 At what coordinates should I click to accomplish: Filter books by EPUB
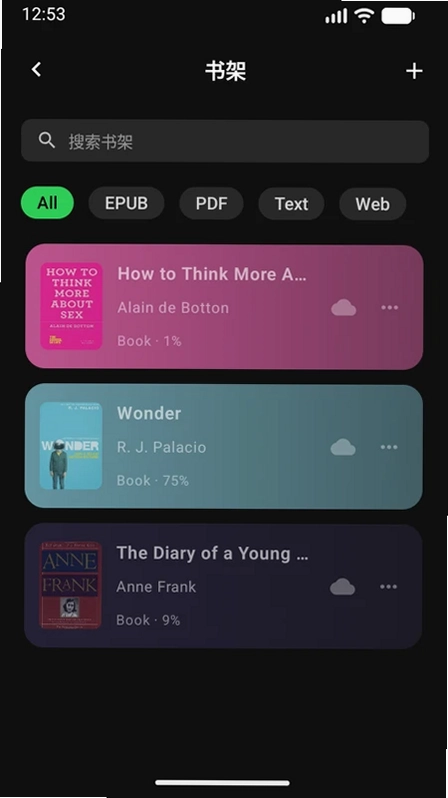[126, 203]
